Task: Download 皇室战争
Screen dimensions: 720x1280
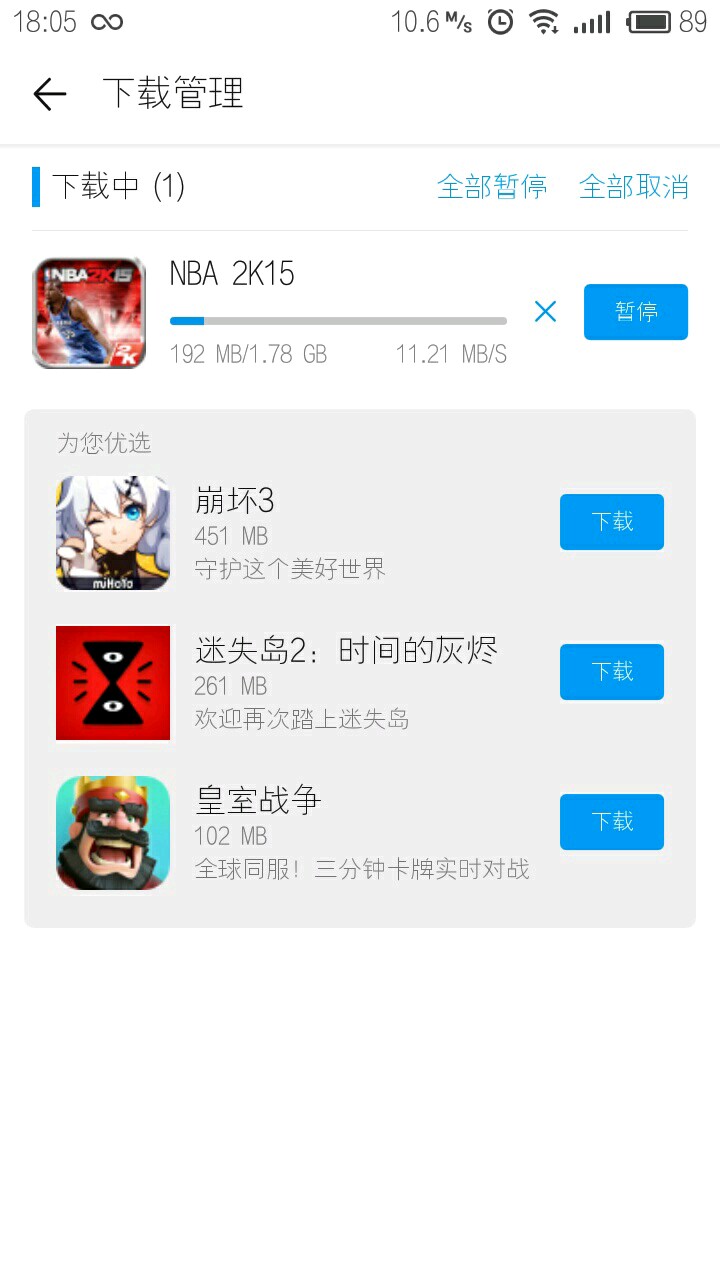Action: point(612,822)
